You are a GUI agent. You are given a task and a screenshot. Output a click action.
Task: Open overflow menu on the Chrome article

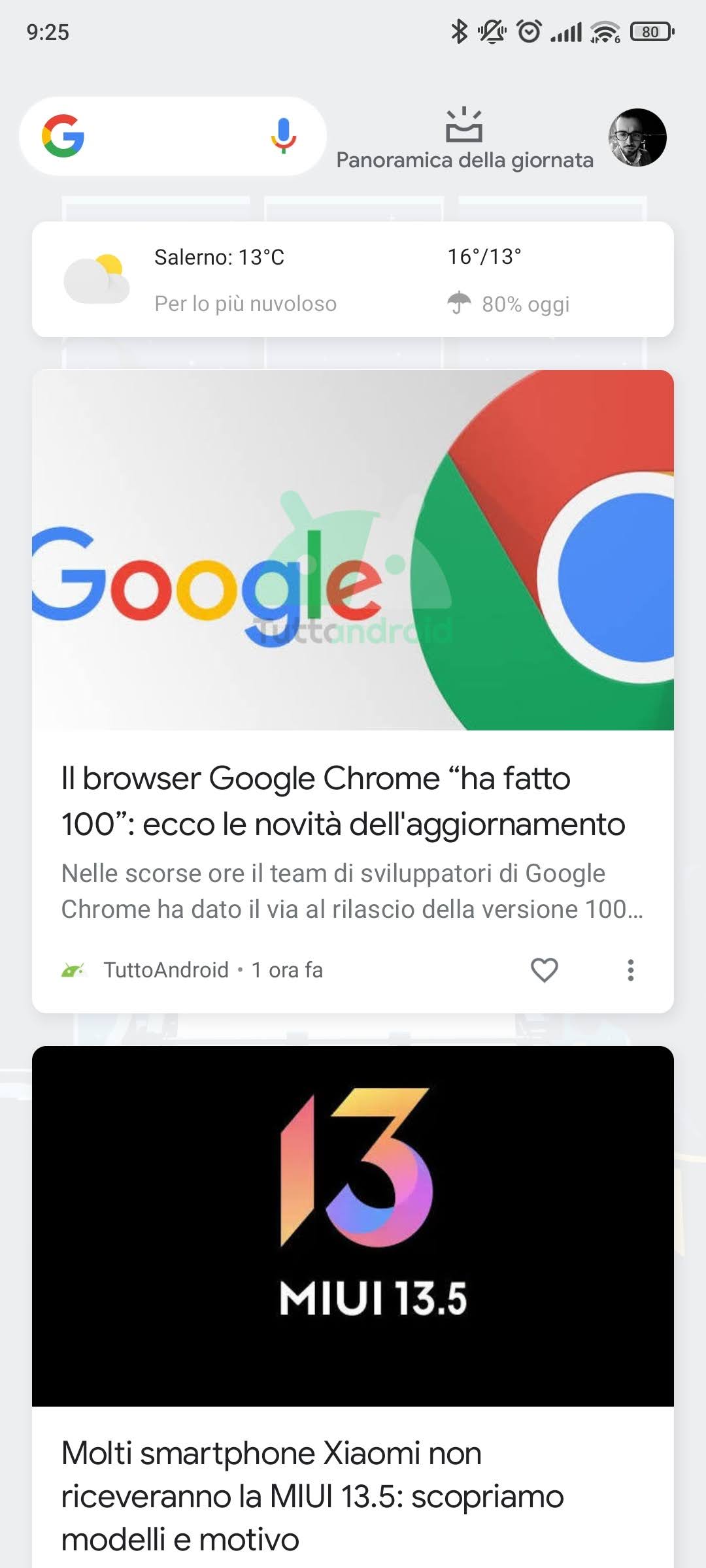pyautogui.click(x=631, y=970)
